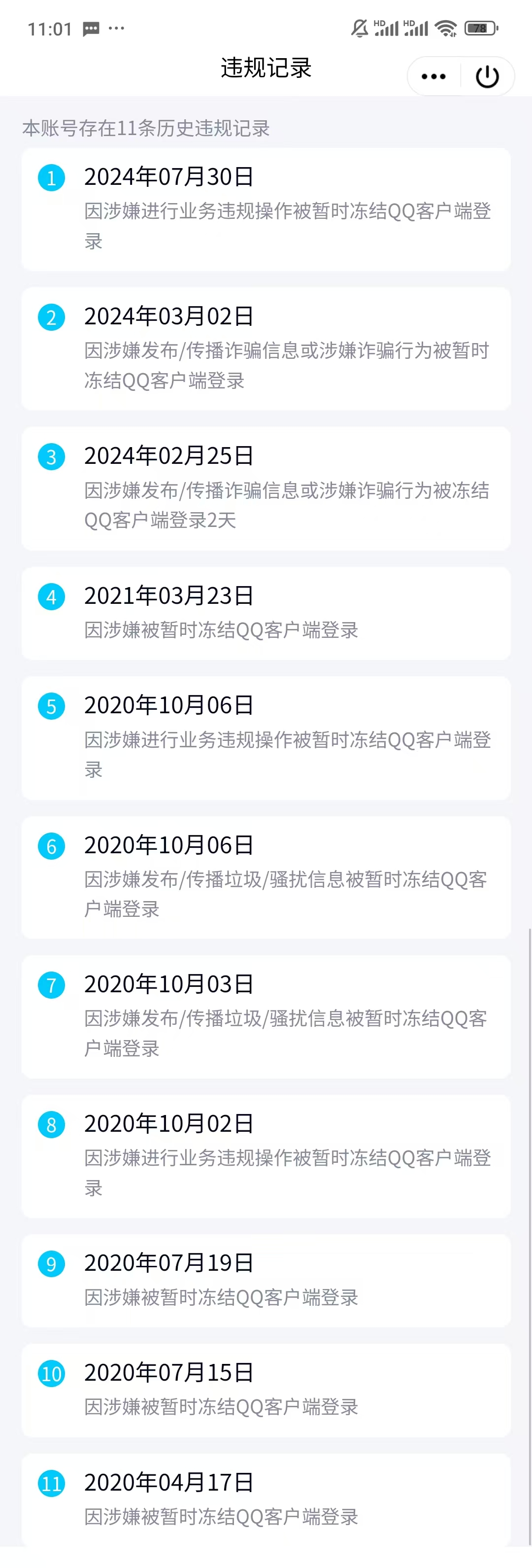Tap the battery indicator showing 78

(480, 28)
